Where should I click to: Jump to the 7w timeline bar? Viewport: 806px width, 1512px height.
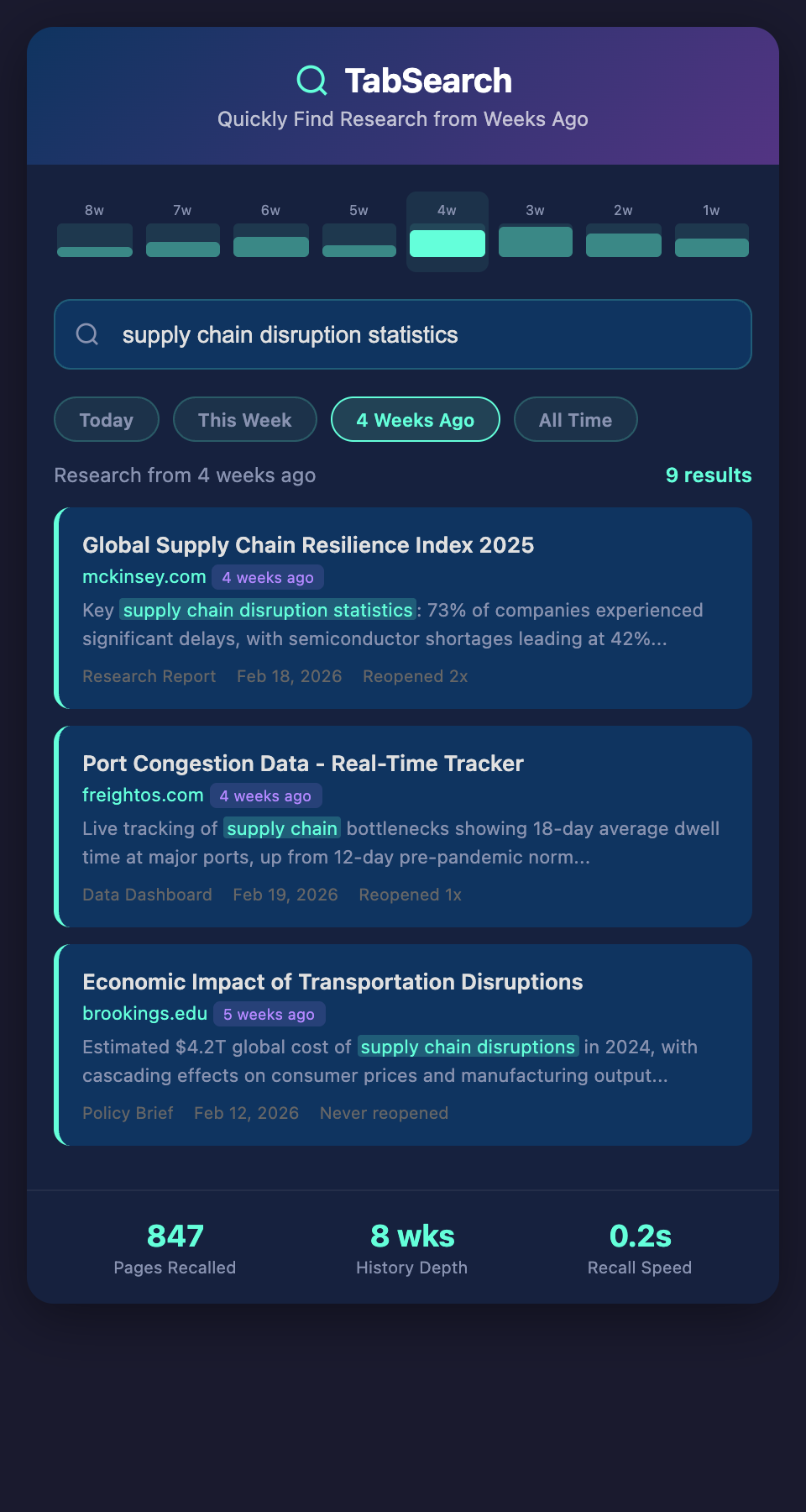click(183, 240)
